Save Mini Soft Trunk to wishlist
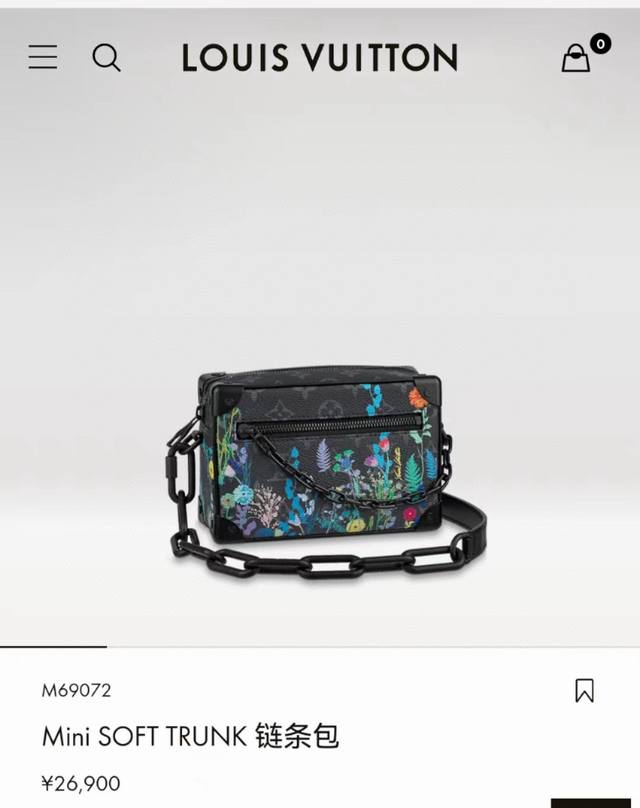This screenshot has width=640, height=808. [584, 690]
